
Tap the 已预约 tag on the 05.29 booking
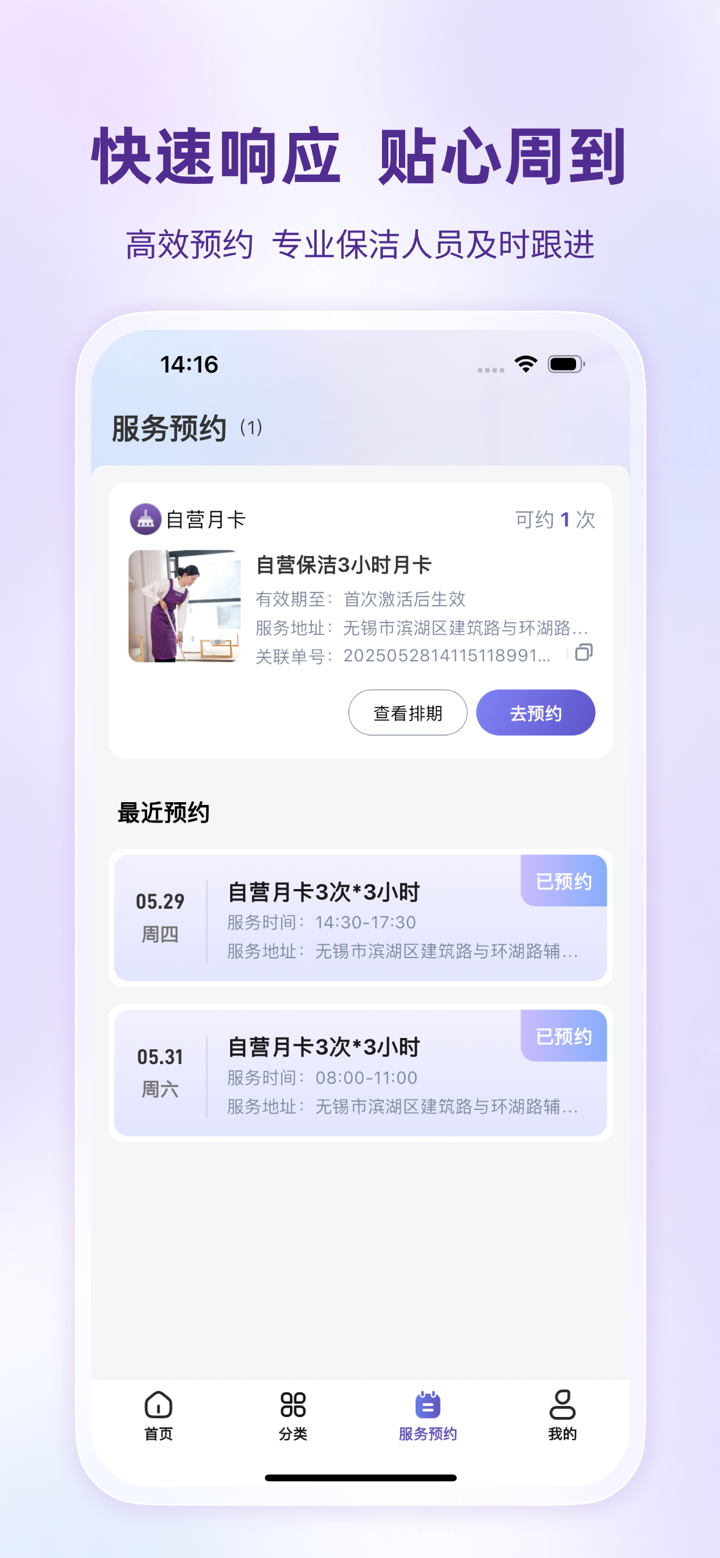[563, 881]
